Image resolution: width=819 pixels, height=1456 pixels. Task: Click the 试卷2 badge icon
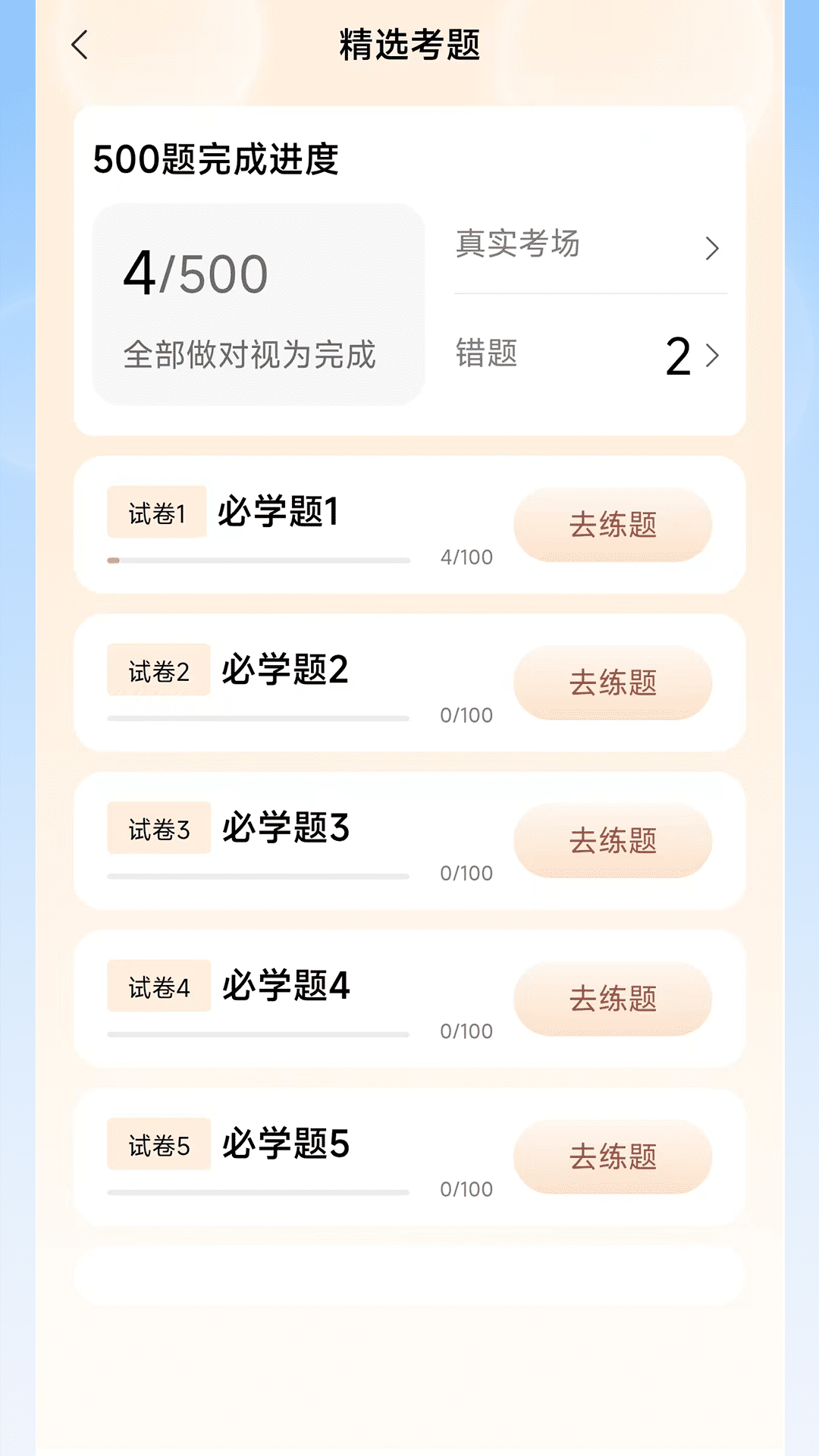pyautogui.click(x=158, y=670)
